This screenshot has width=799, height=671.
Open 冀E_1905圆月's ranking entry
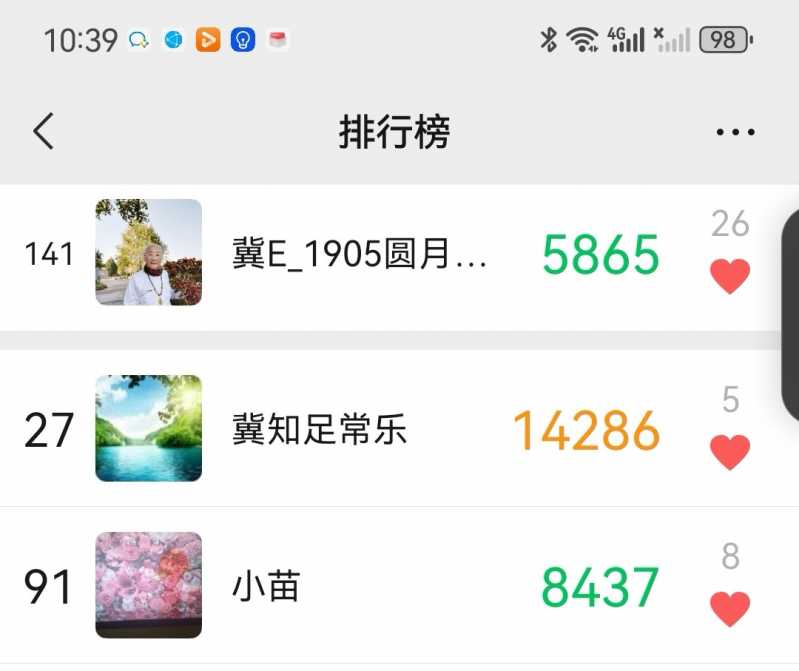(x=360, y=254)
